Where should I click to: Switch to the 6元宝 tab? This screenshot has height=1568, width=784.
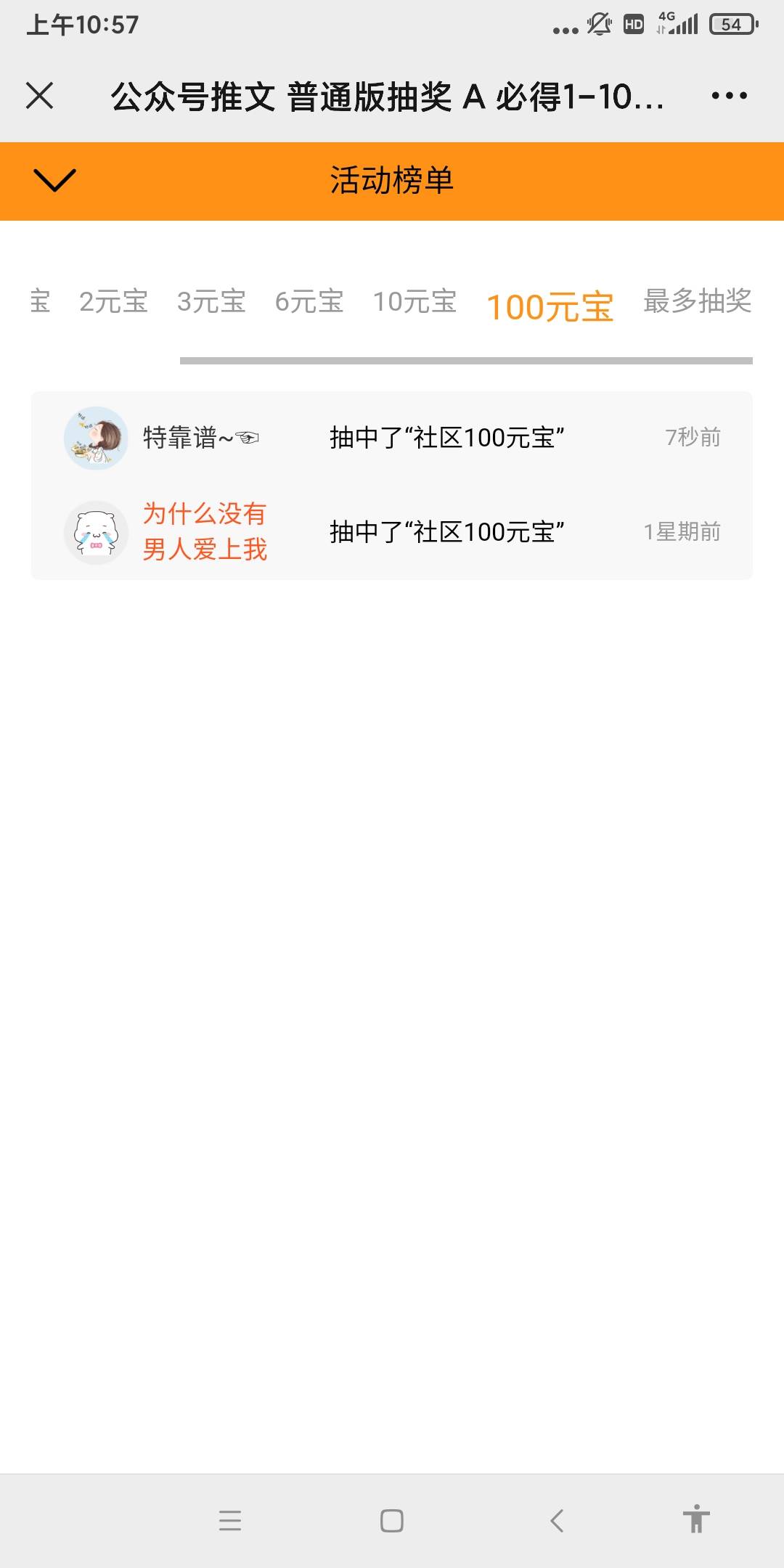309,302
